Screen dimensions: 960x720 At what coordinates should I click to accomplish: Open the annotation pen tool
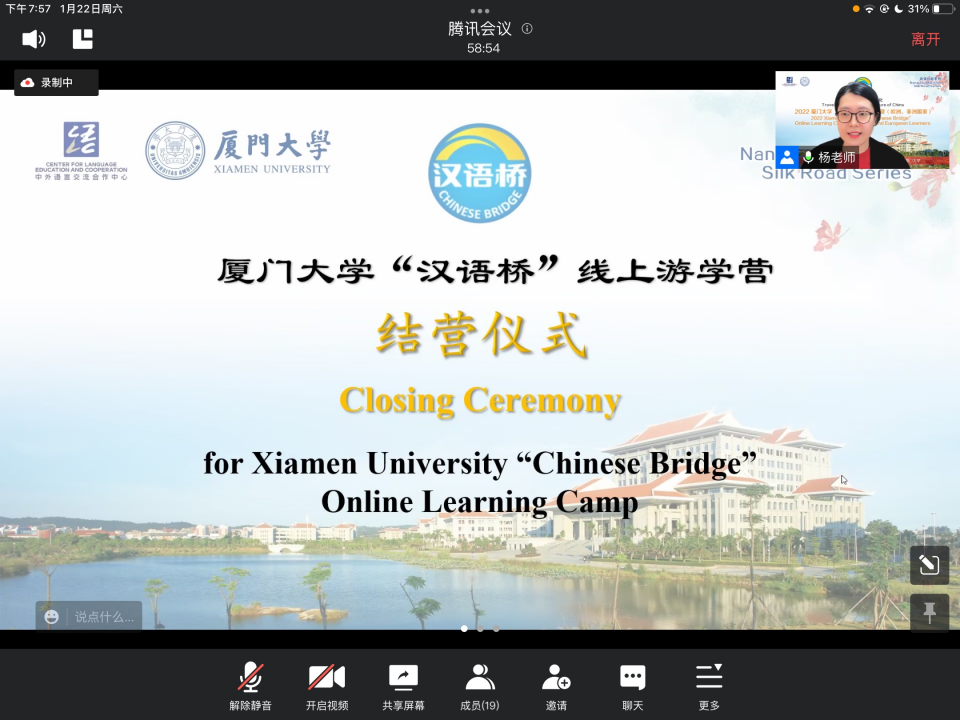(929, 565)
